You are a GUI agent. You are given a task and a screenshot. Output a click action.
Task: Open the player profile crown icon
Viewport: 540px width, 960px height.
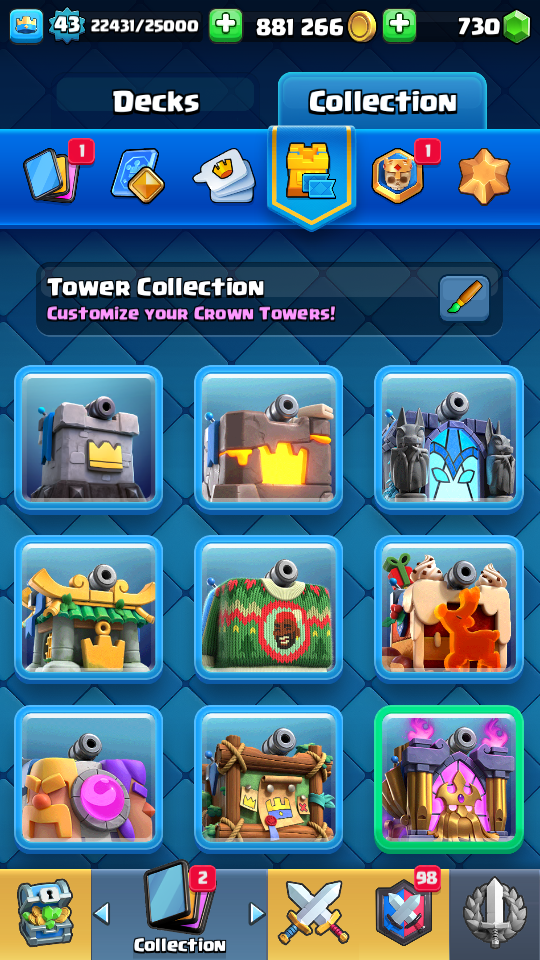[x=26, y=26]
